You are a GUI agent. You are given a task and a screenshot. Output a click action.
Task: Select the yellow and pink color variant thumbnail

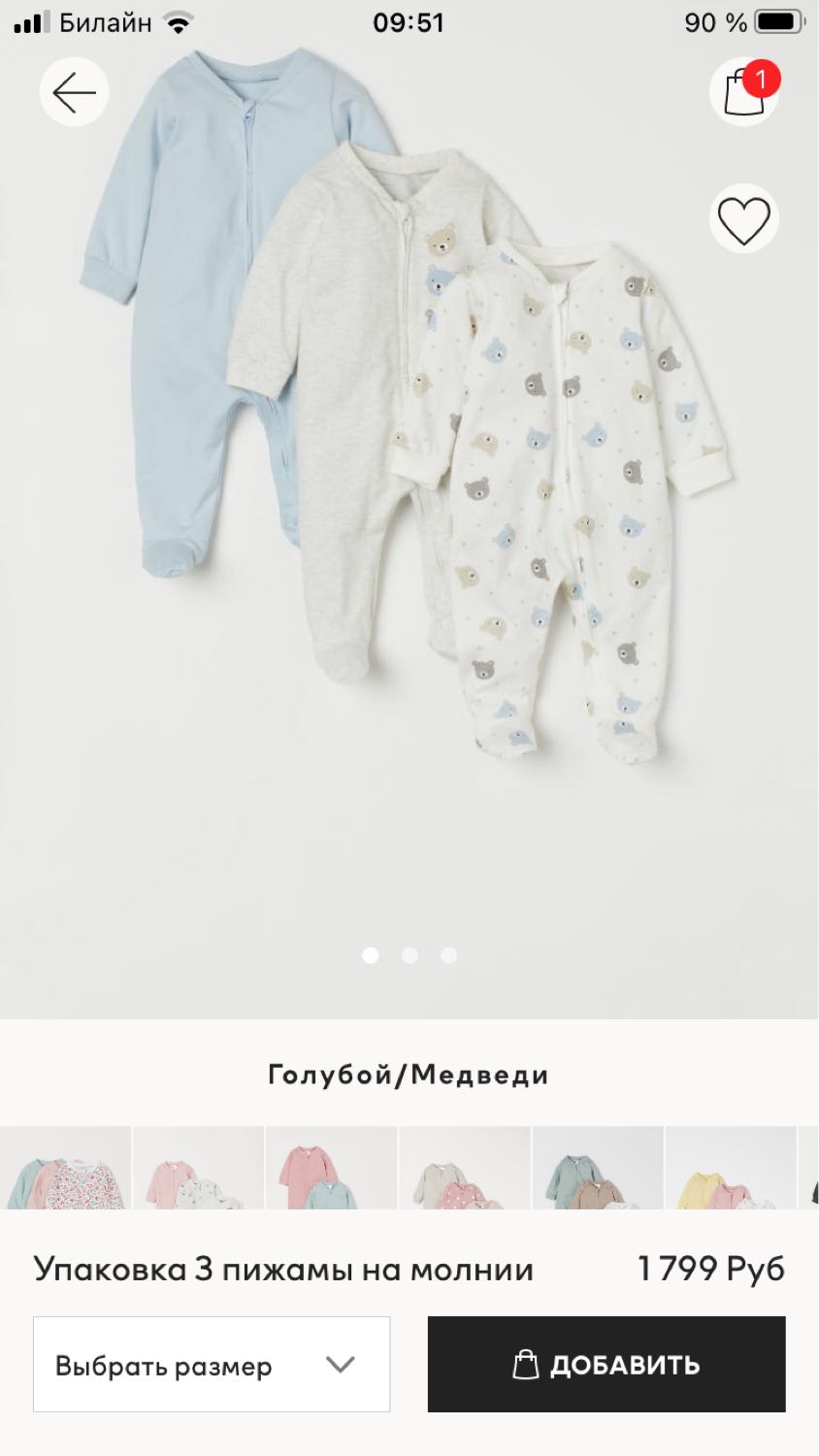click(731, 1168)
